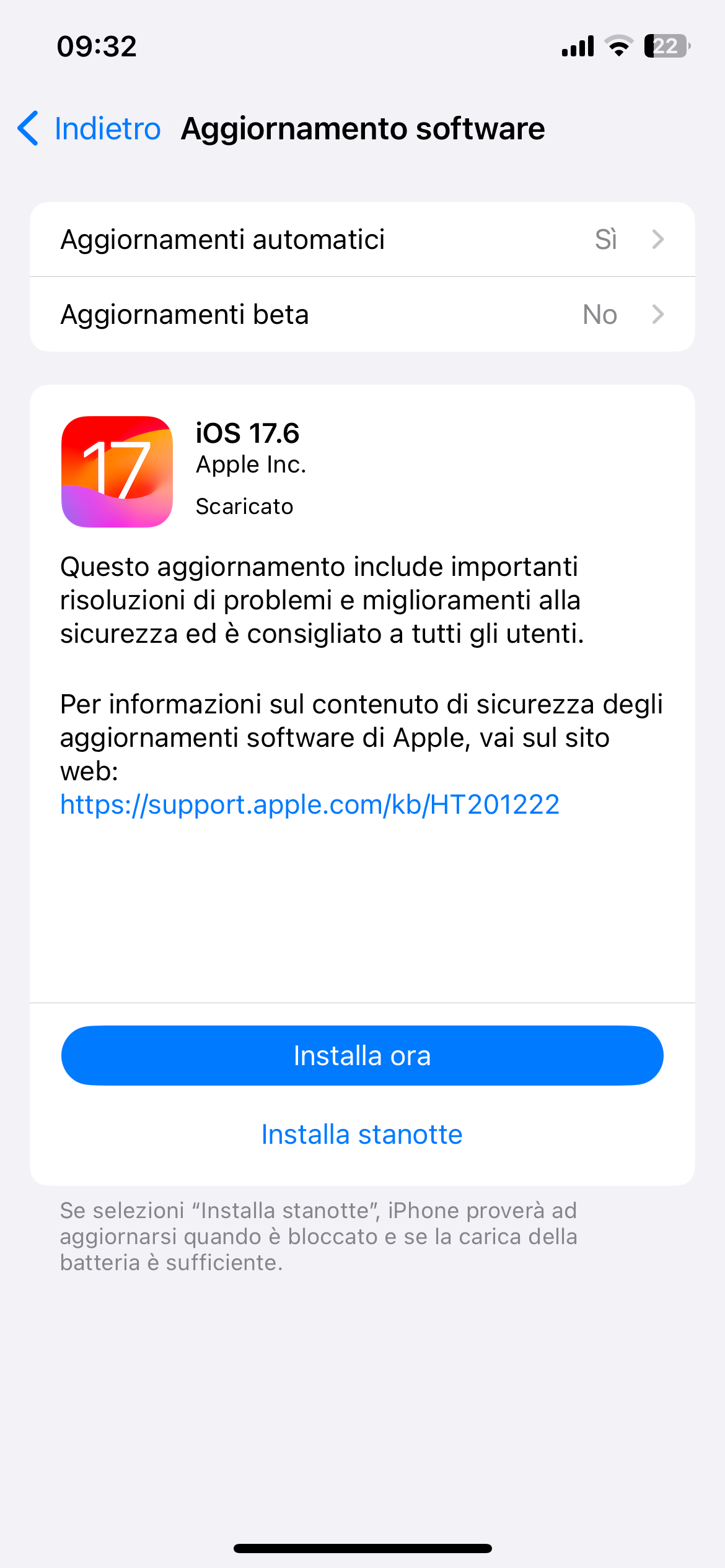725x1568 pixels.
Task: Open Aggiornamenti beta settings
Action: tap(362, 315)
